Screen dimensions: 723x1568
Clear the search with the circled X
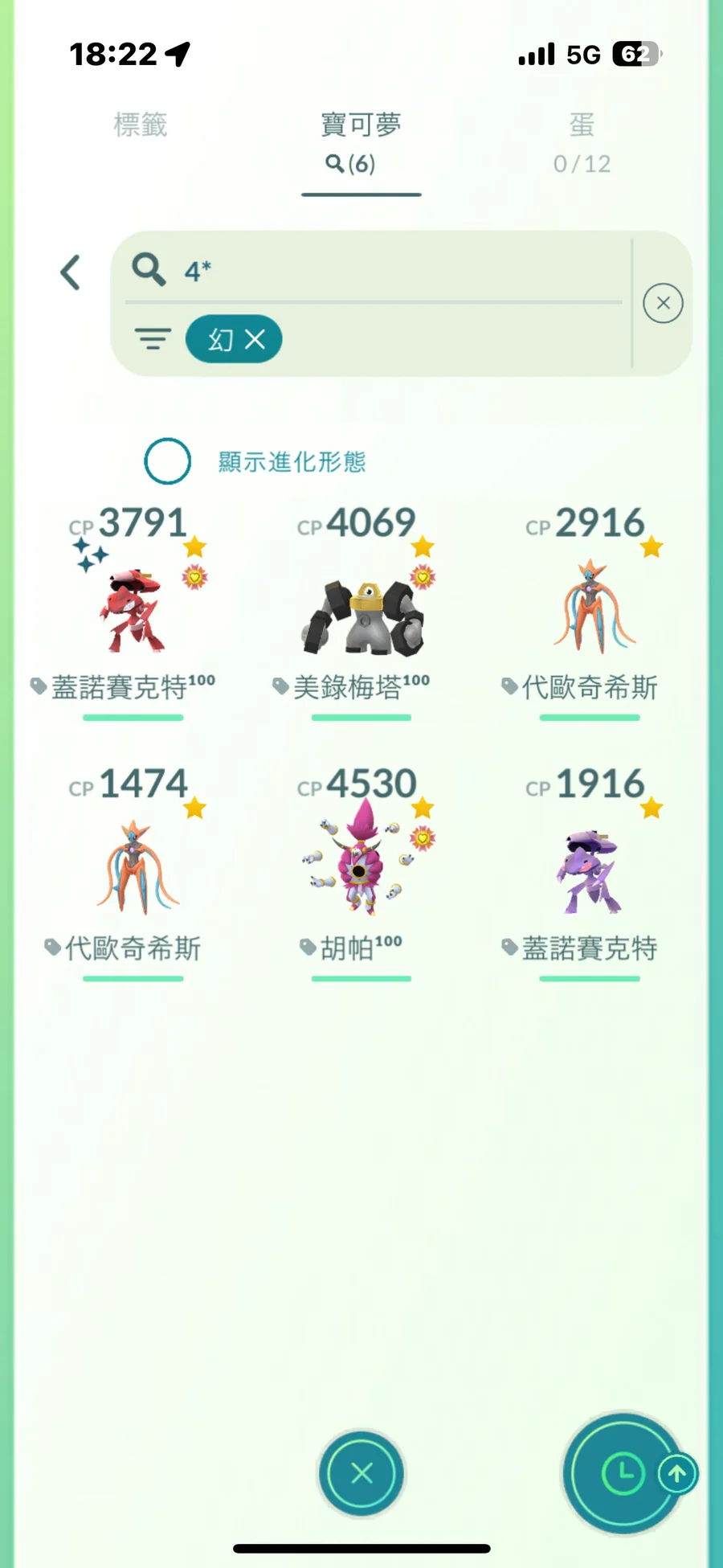(x=663, y=303)
